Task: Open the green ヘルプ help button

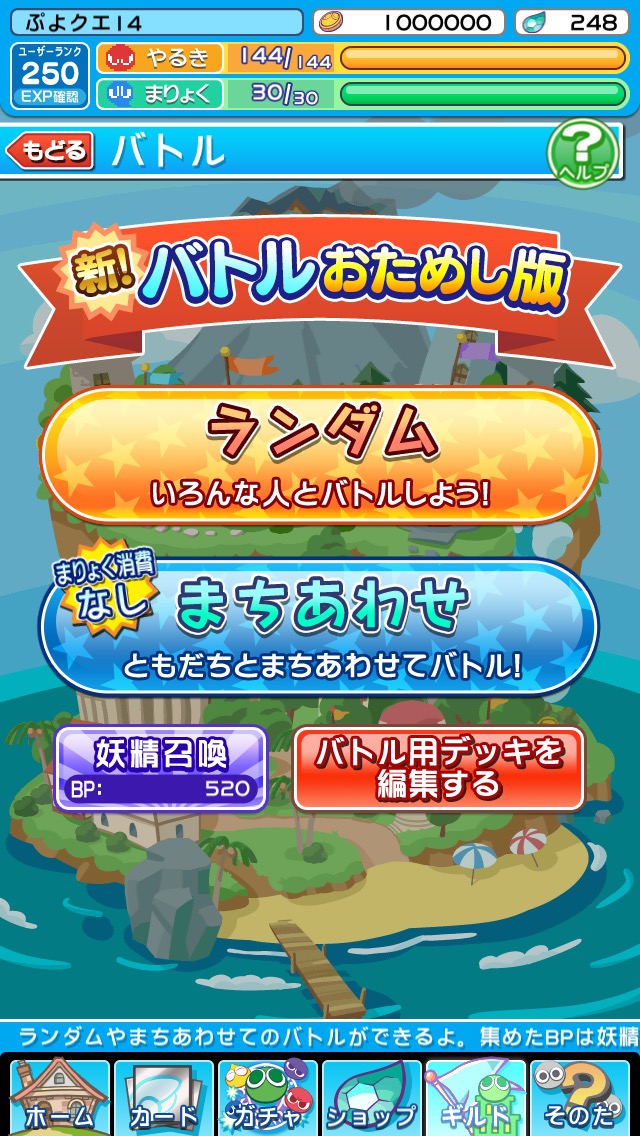Action: (x=584, y=152)
